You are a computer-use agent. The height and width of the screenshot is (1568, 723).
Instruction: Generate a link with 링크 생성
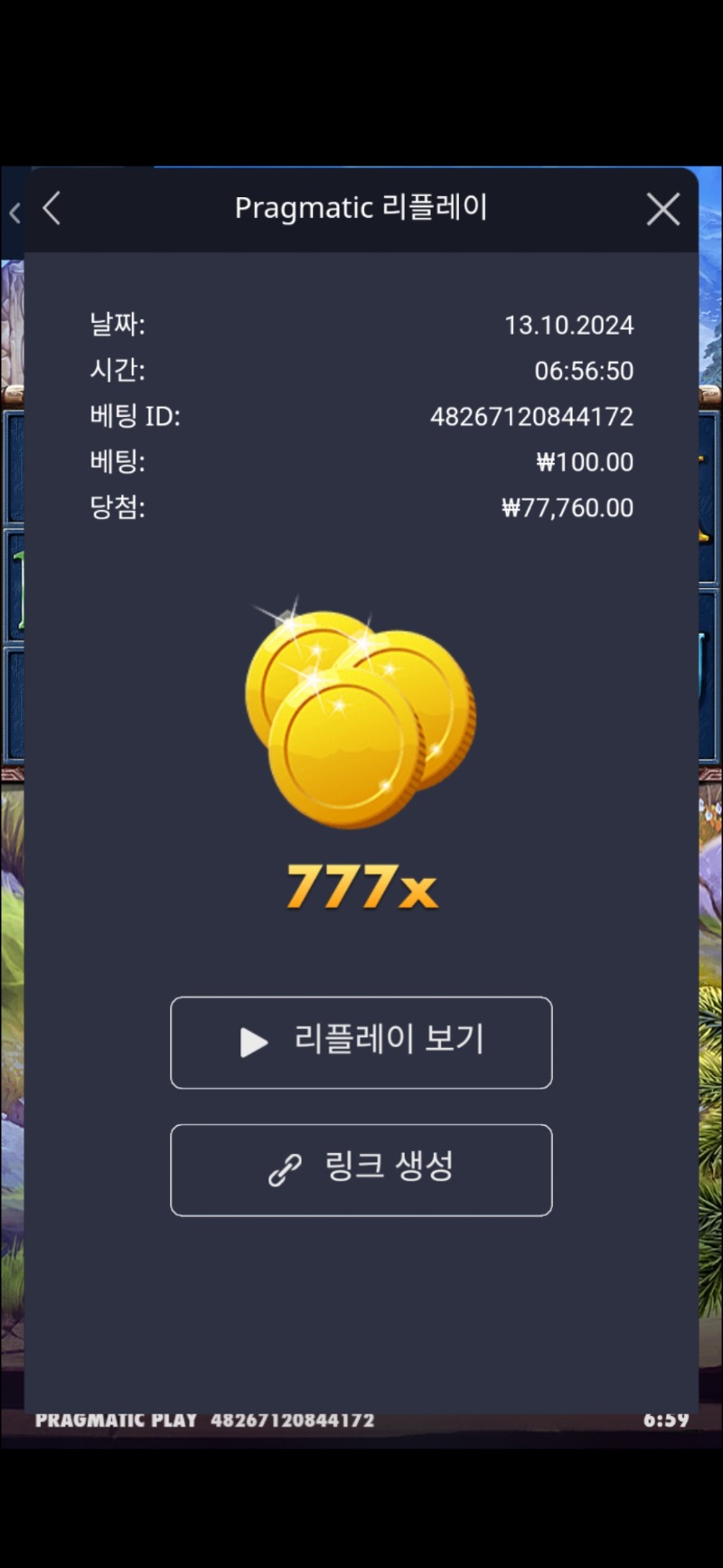(x=361, y=1169)
